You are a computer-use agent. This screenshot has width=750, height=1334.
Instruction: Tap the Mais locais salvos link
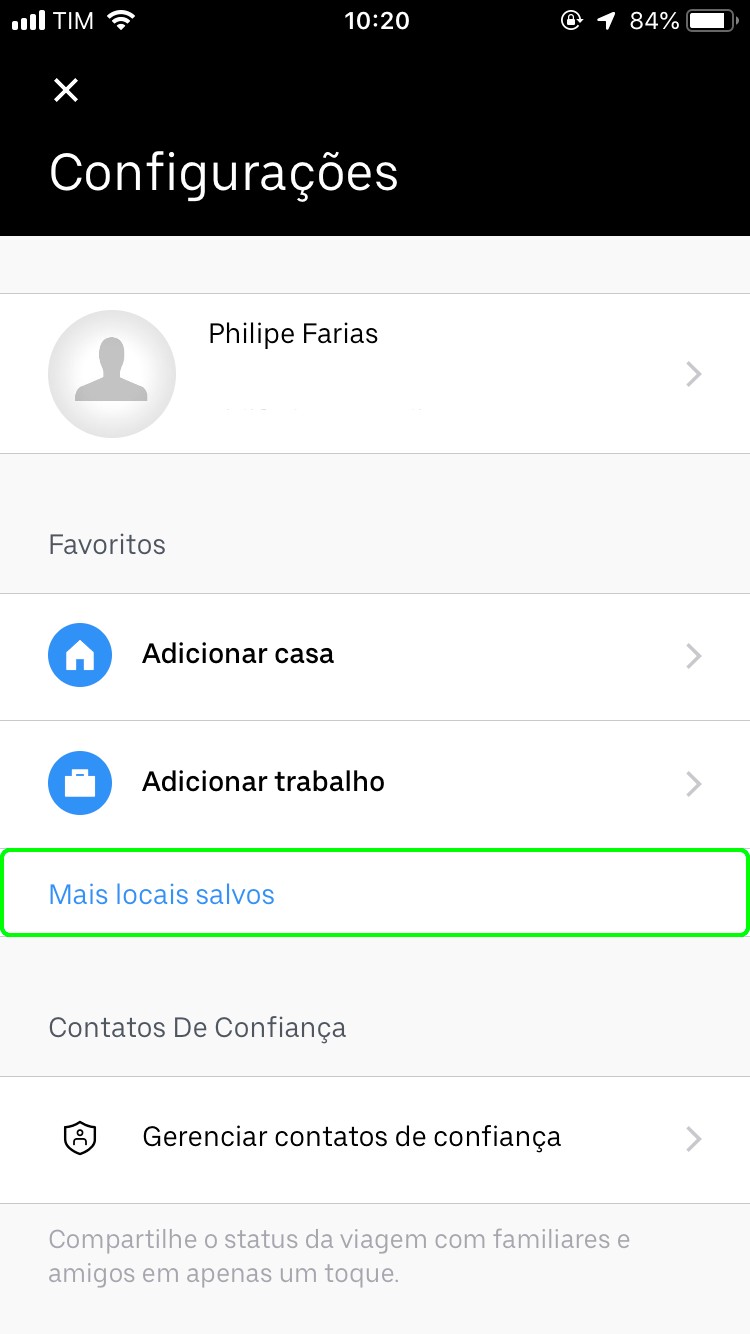point(162,894)
